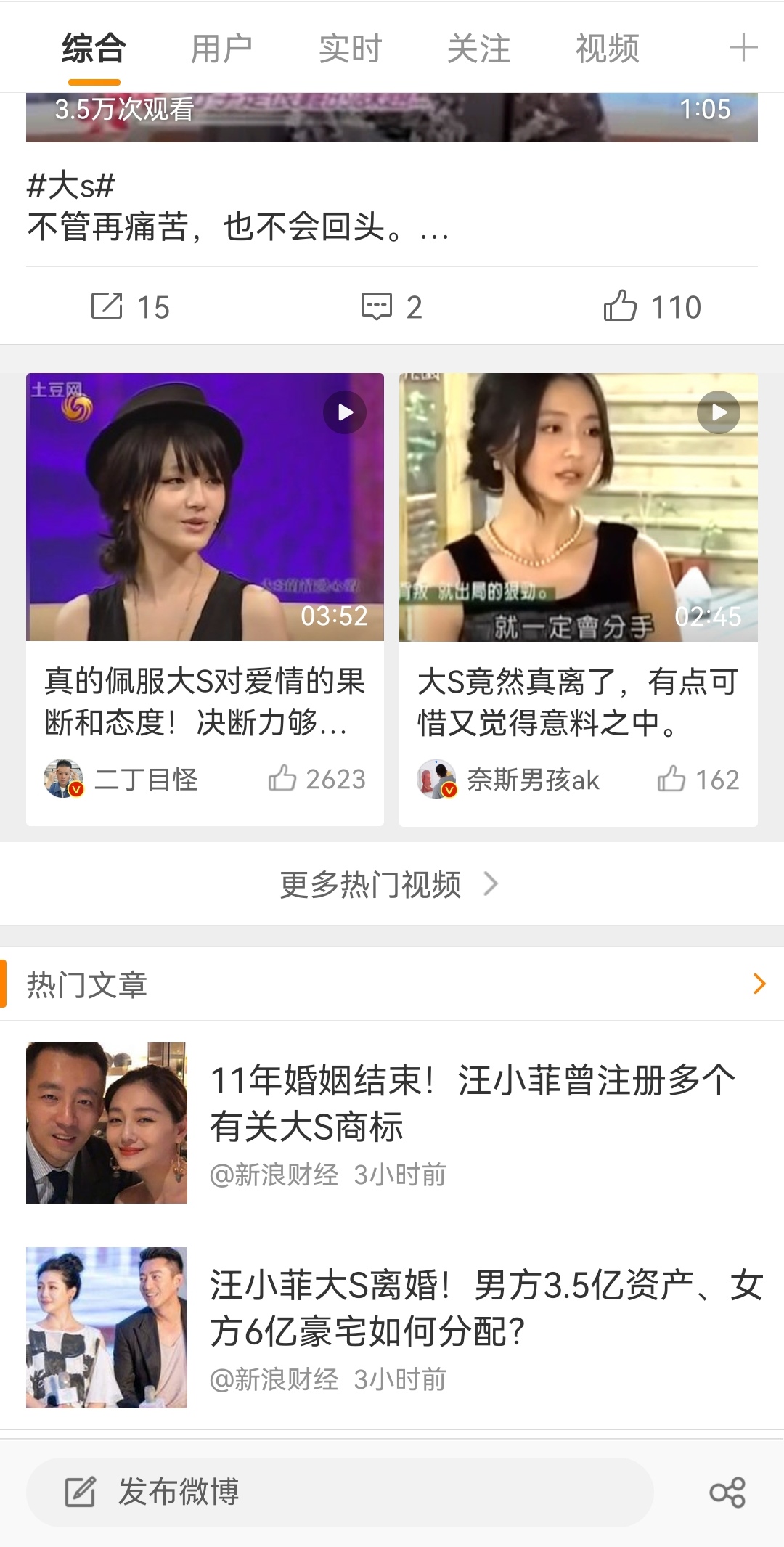Switch to the 实时 tab
Image resolution: width=784 pixels, height=1547 pixels.
(350, 49)
